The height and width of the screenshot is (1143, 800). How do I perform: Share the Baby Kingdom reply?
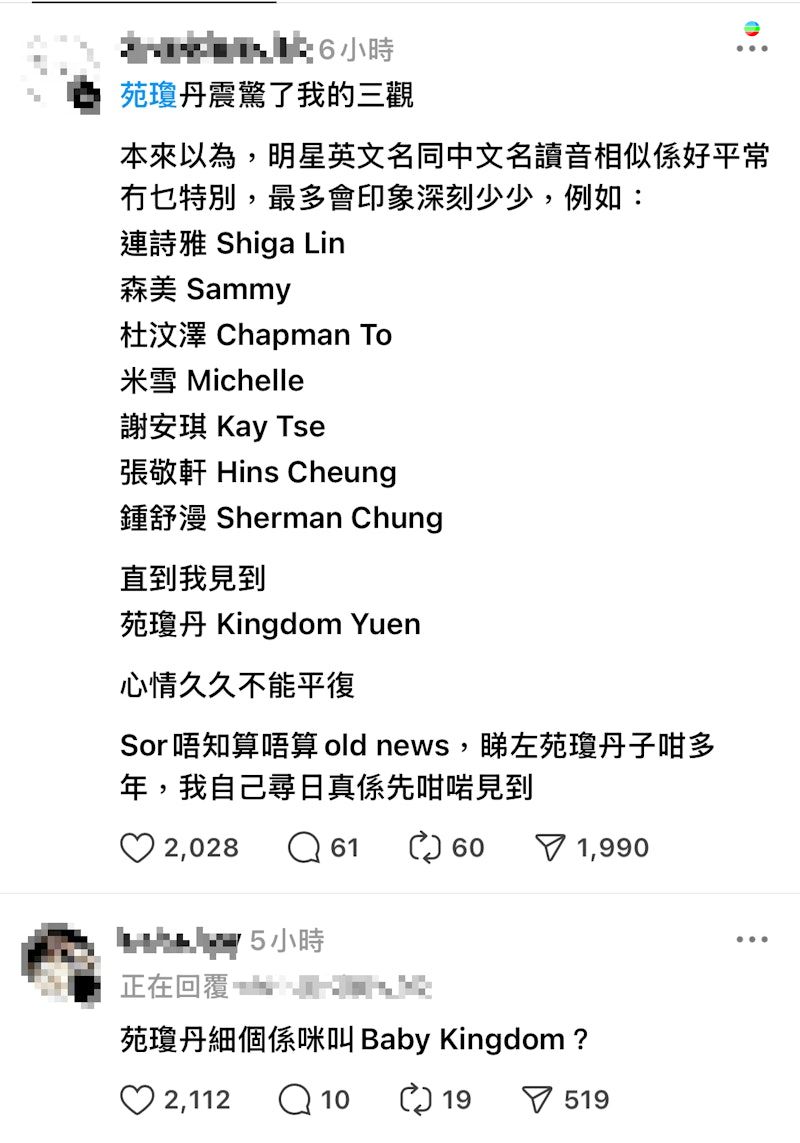538,1100
